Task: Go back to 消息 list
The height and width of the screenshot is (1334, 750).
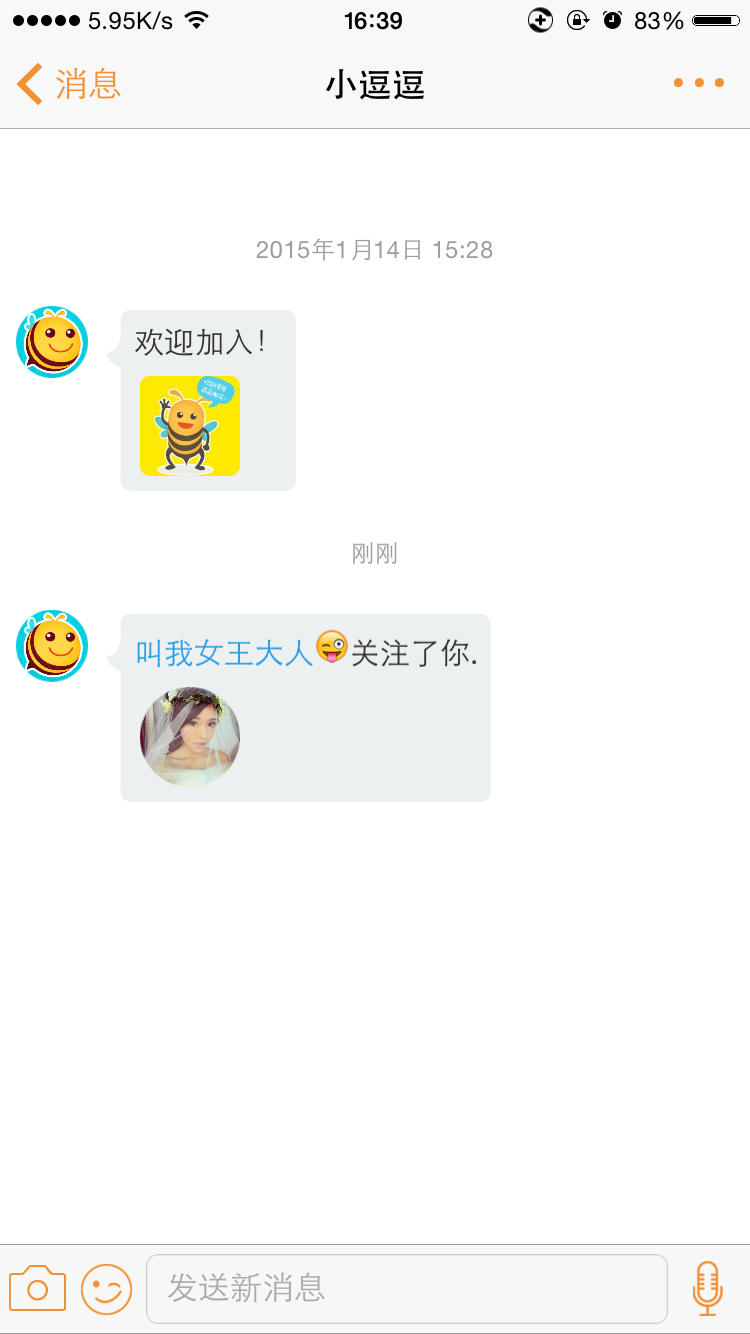Action: pyautogui.click(x=68, y=84)
